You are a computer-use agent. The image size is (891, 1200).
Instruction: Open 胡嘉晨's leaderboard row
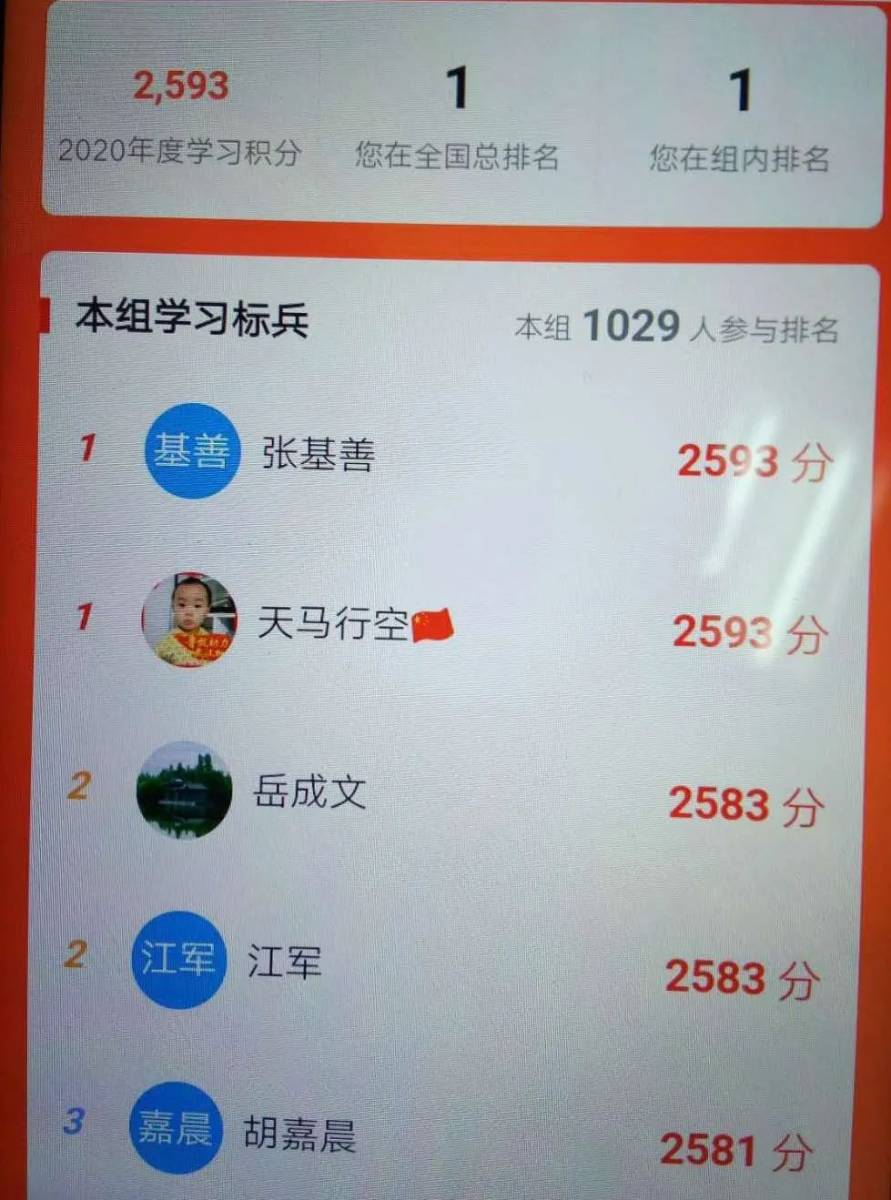tap(299, 1135)
